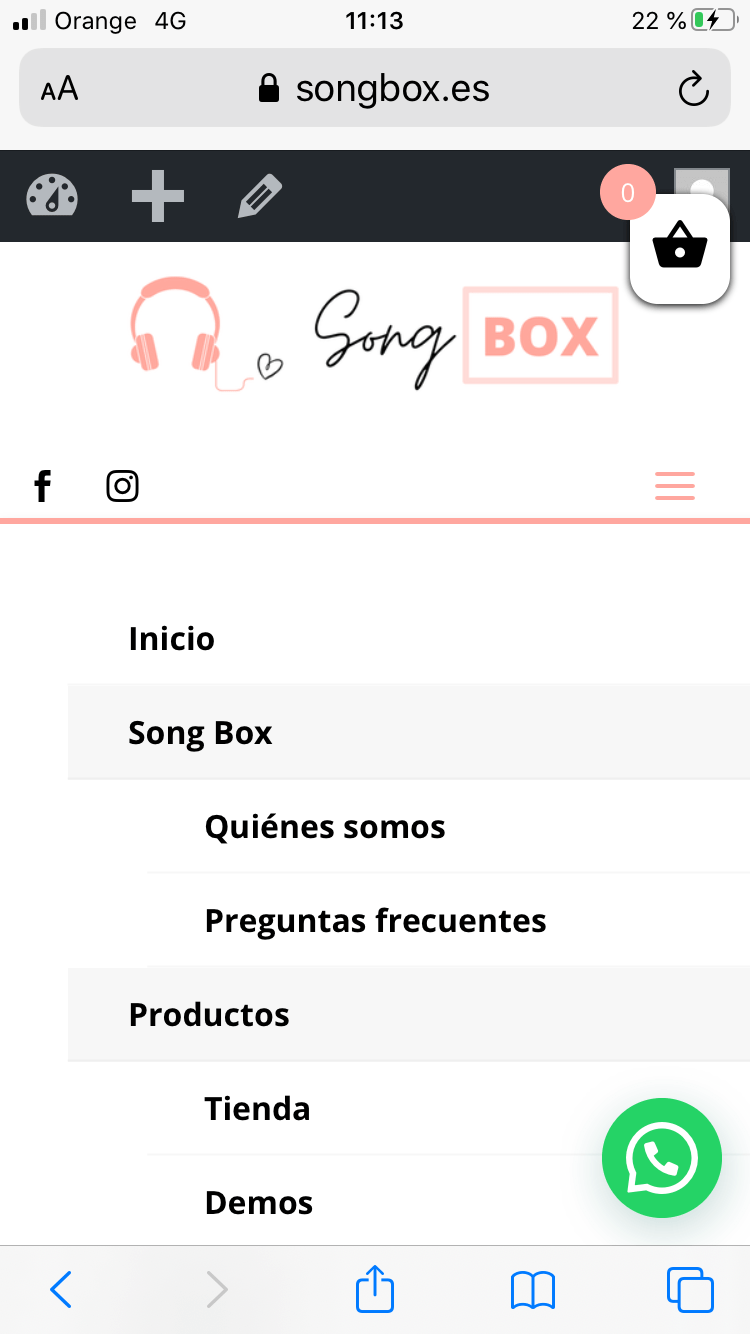Screen dimensions: 750x1334
Task: Open the Demos page
Action: coord(449,1202)
